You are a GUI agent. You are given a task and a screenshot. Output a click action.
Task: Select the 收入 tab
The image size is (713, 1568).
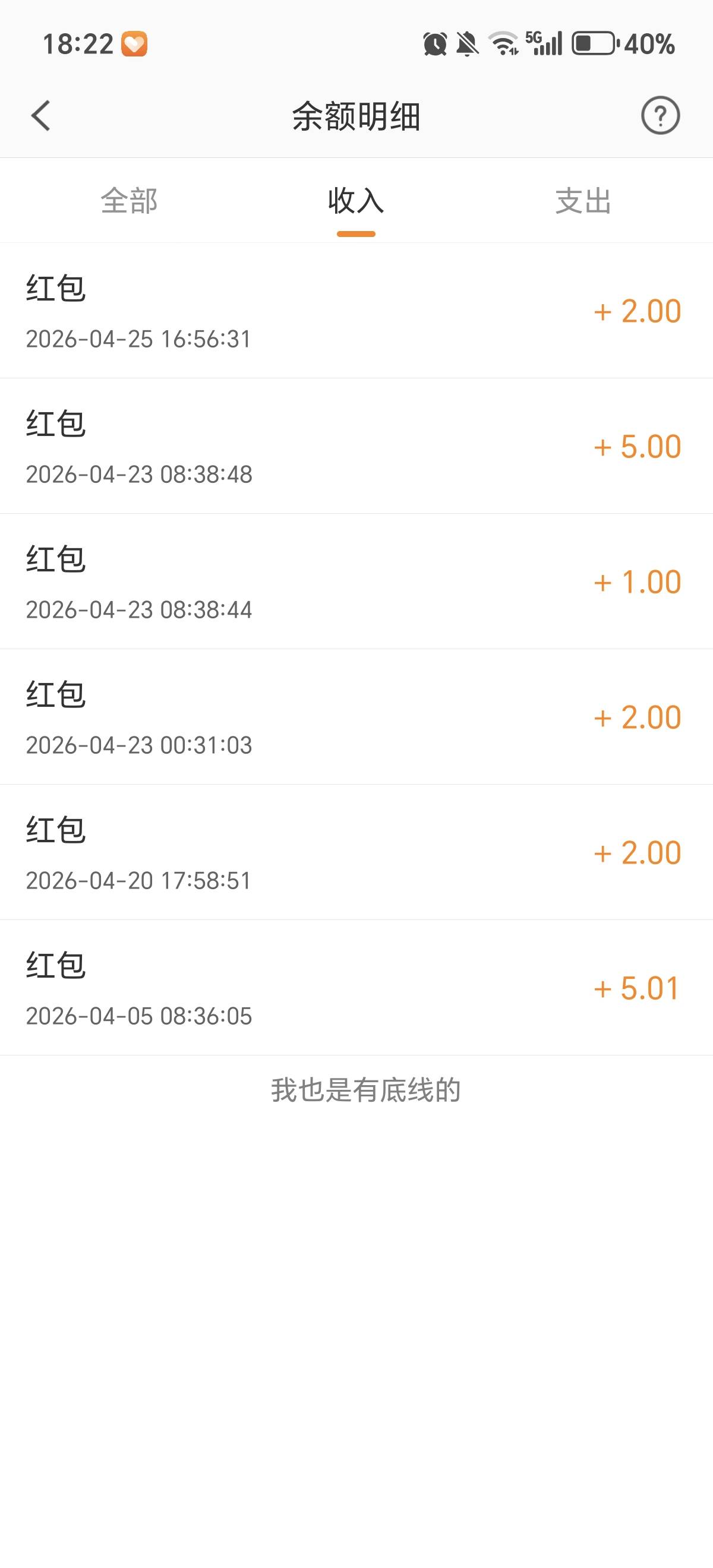point(356,201)
